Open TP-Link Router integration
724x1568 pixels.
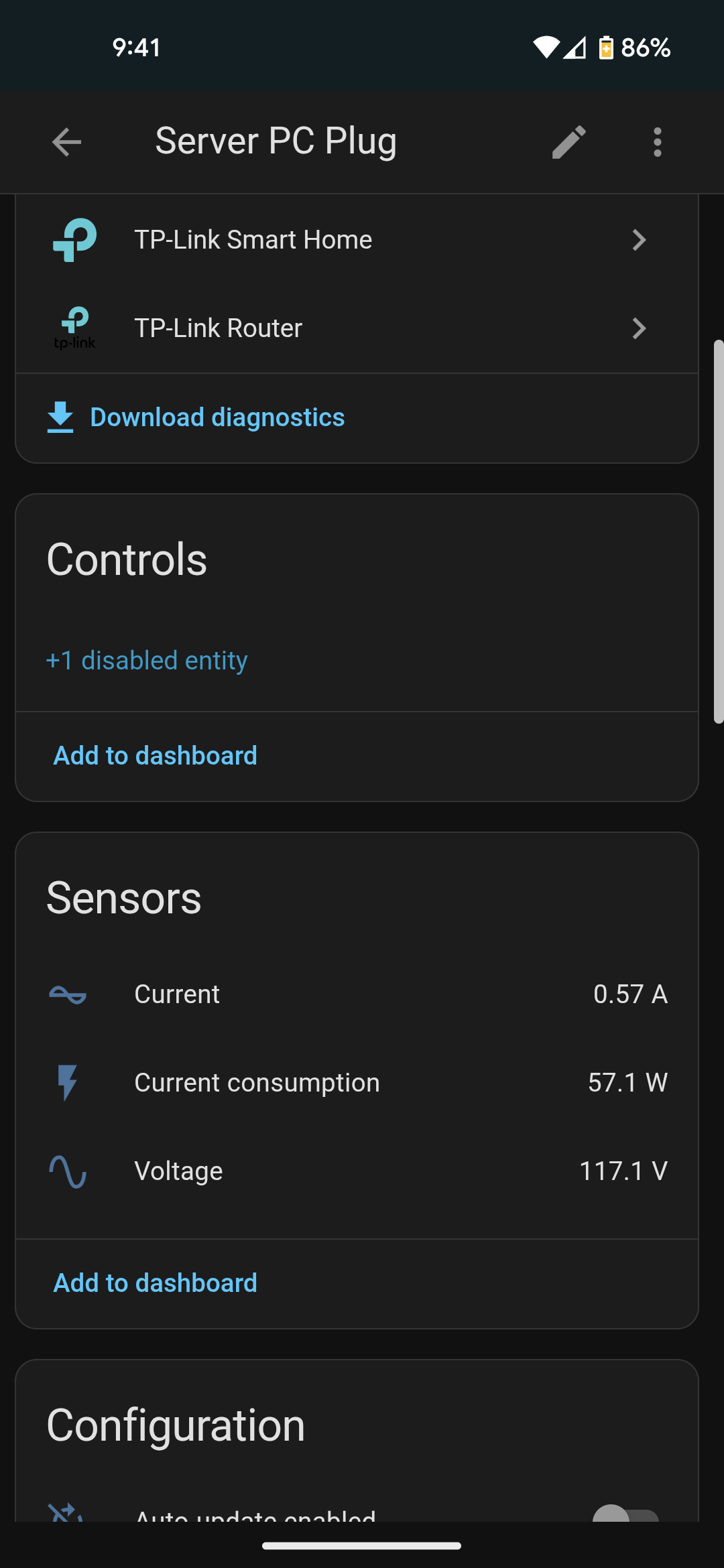pyautogui.click(x=357, y=328)
